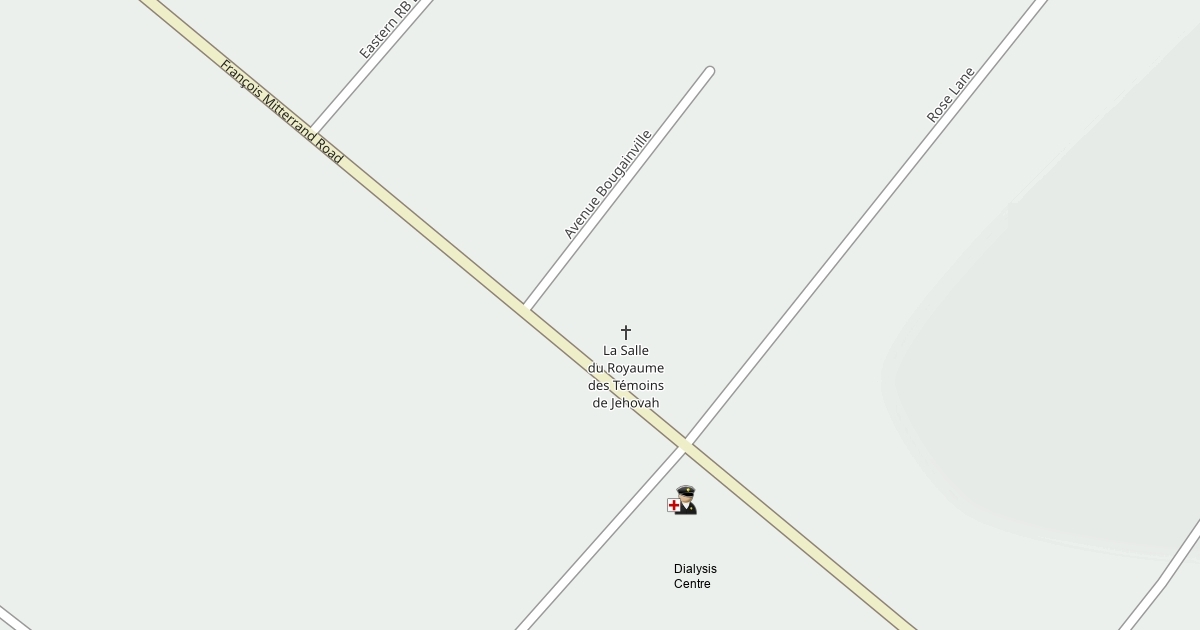Image resolution: width=1200 pixels, height=630 pixels.
Task: Select the La Salle du Royaume church marker
Action: click(626, 332)
